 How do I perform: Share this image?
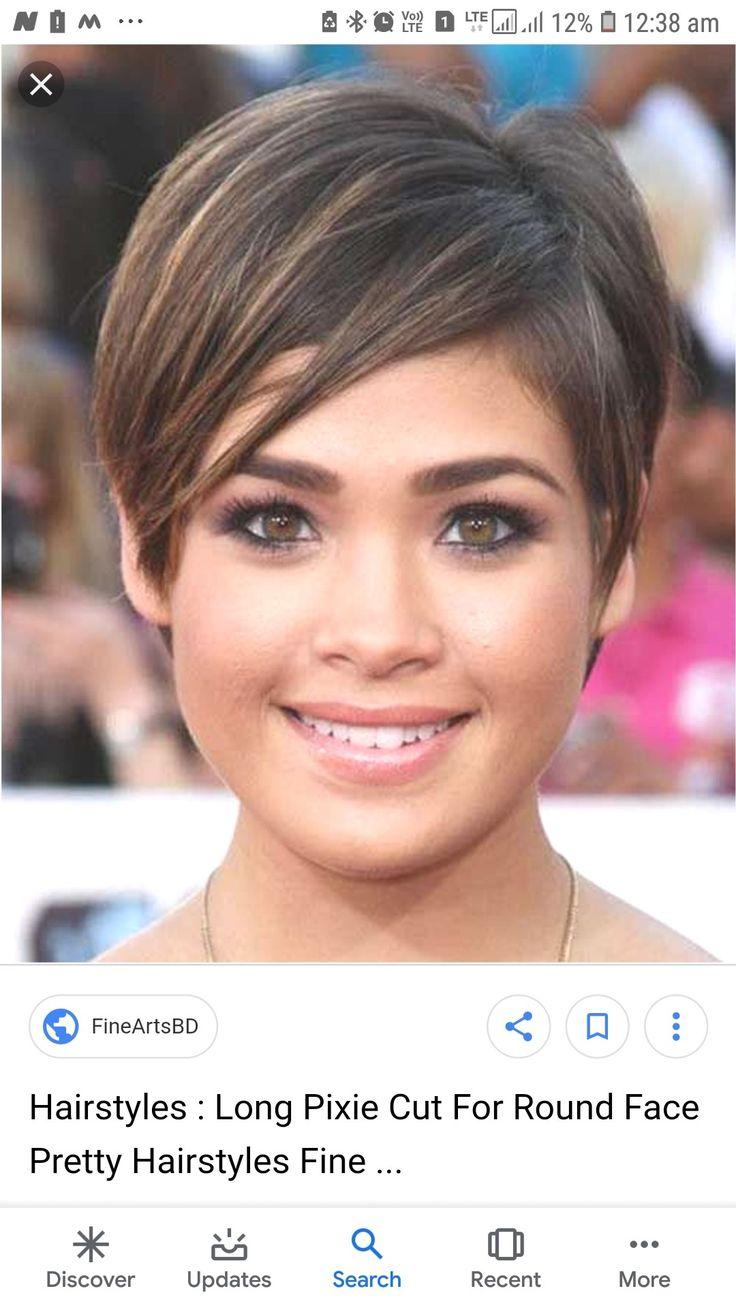tap(518, 1026)
